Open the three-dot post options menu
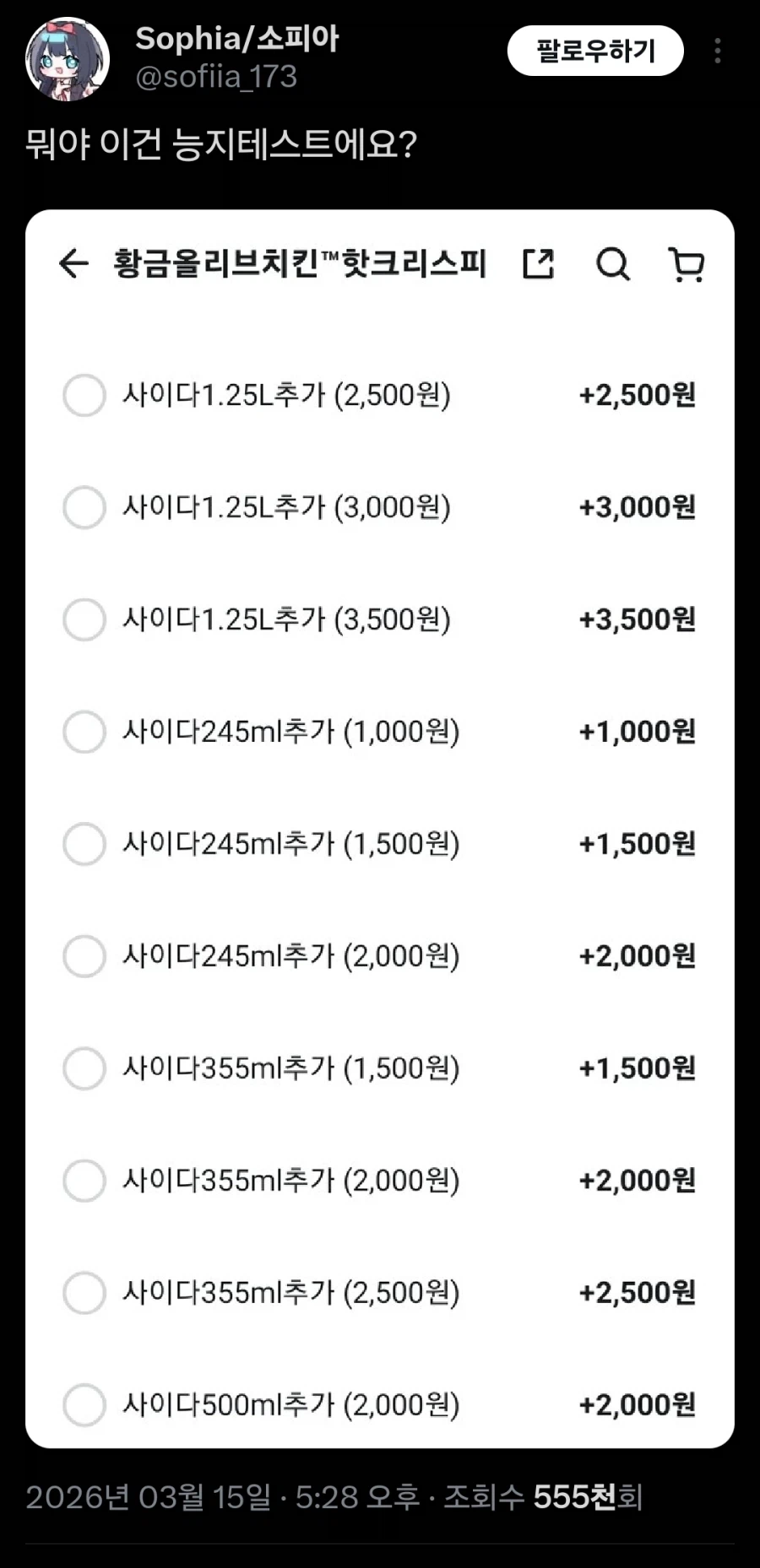This screenshot has width=760, height=1568. pos(717,51)
